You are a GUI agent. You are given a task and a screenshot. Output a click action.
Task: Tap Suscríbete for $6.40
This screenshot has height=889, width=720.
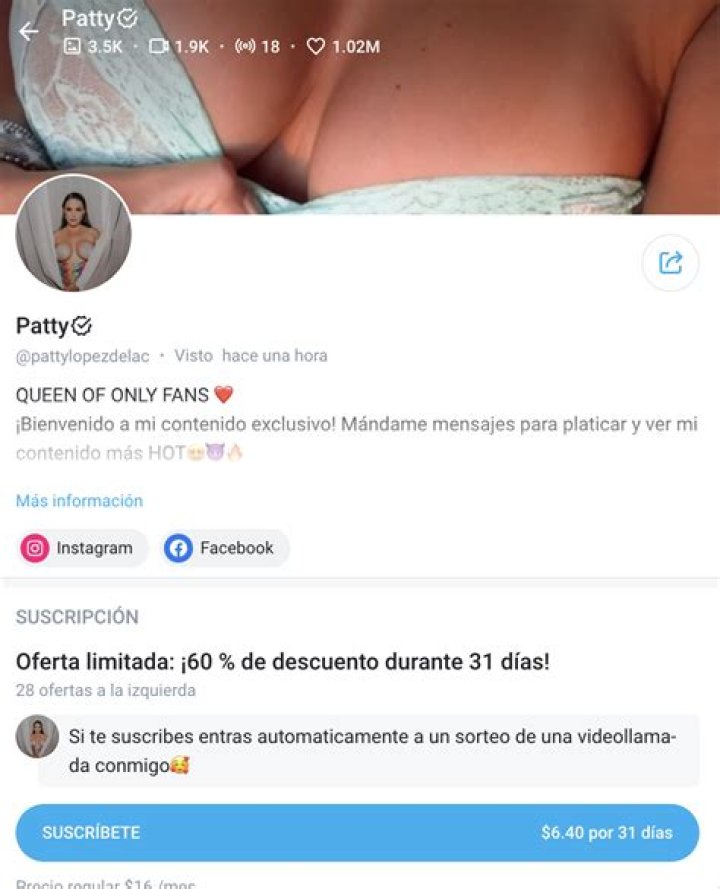(357, 832)
